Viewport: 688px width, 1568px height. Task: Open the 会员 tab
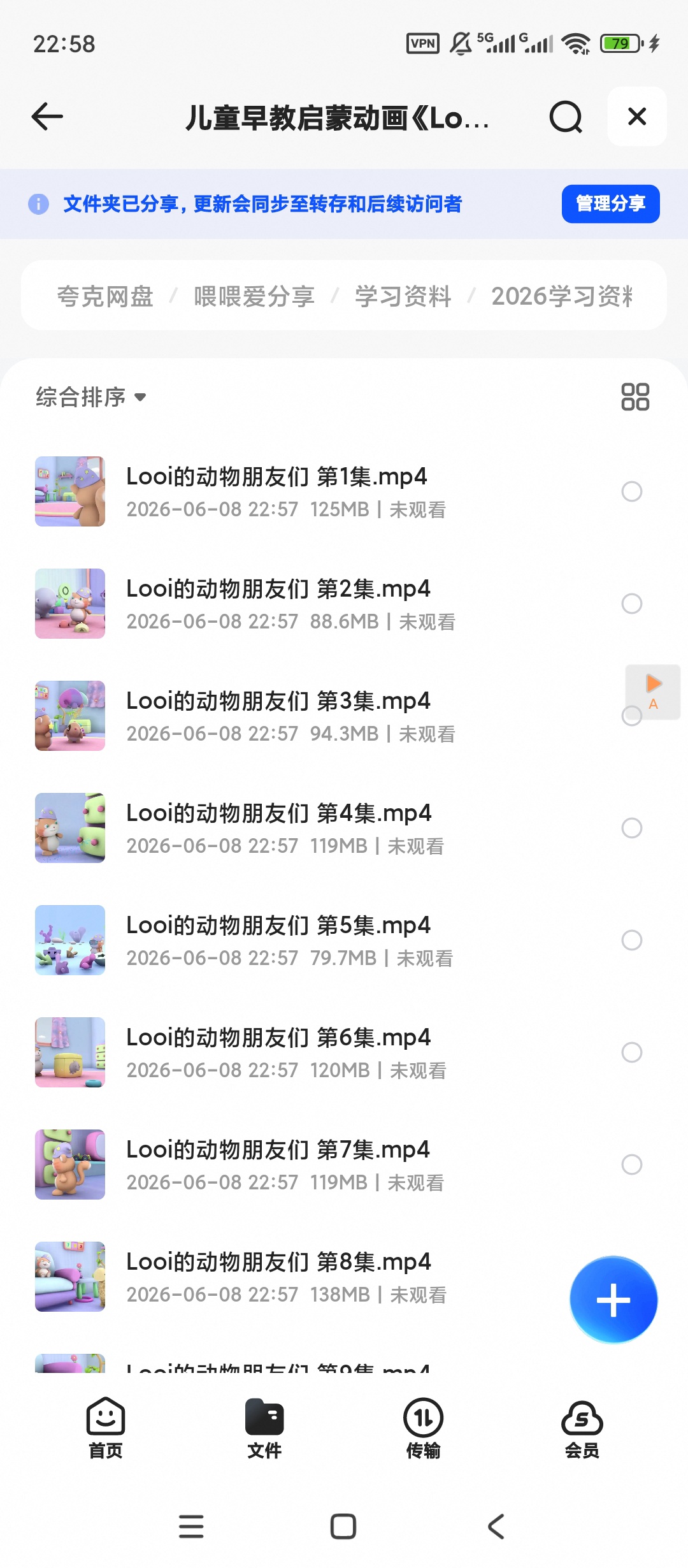click(582, 1428)
